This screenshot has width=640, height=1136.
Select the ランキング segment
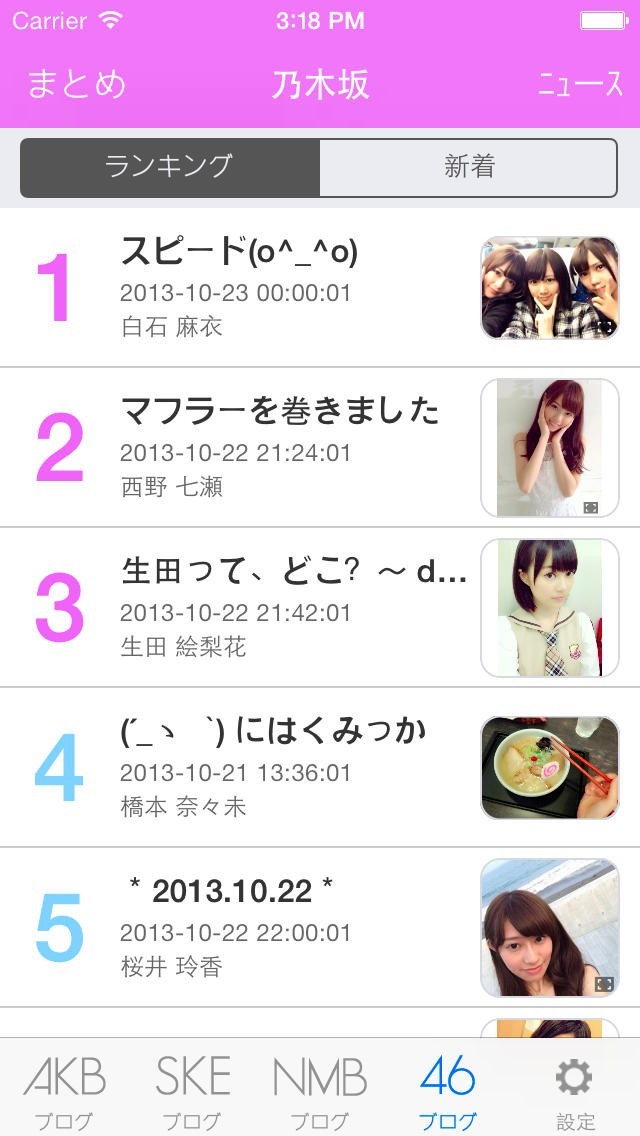170,167
